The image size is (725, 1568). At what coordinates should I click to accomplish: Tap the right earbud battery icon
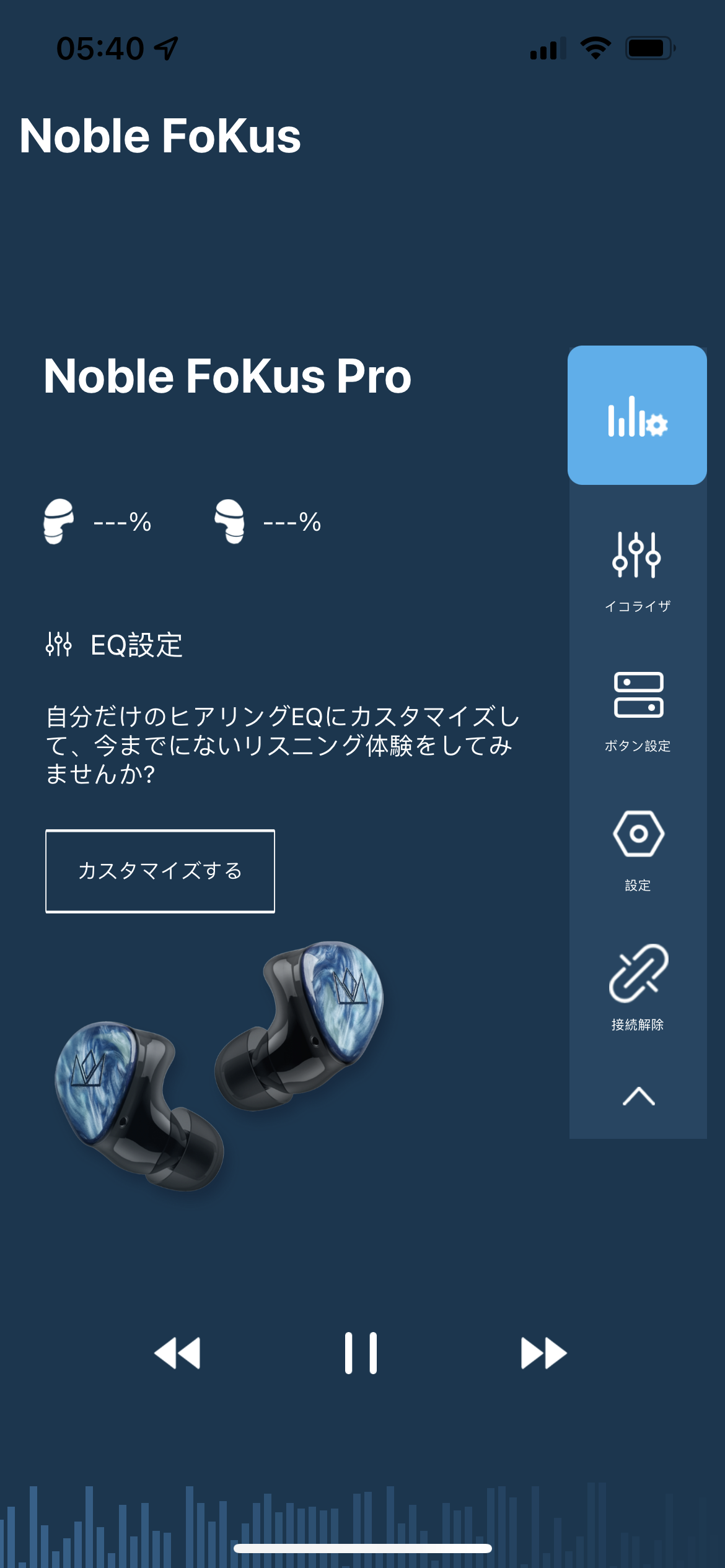point(229,523)
